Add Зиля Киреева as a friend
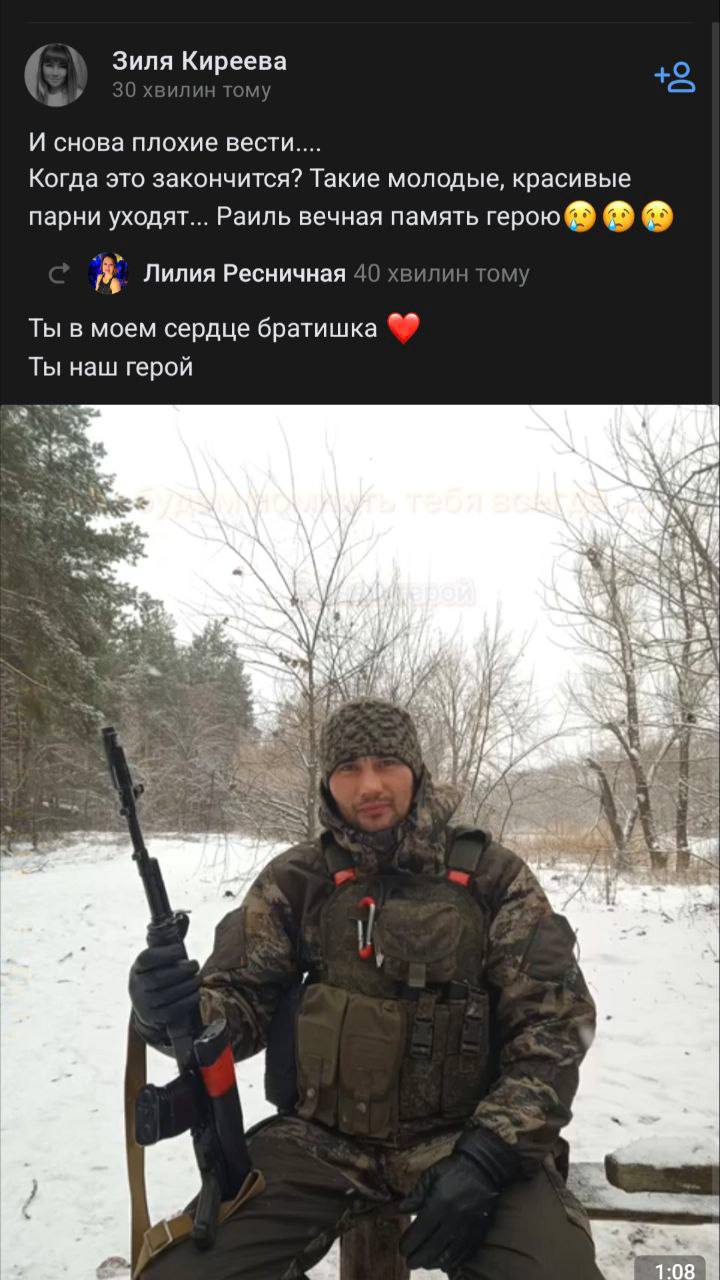The height and width of the screenshot is (1280, 720). coord(675,77)
